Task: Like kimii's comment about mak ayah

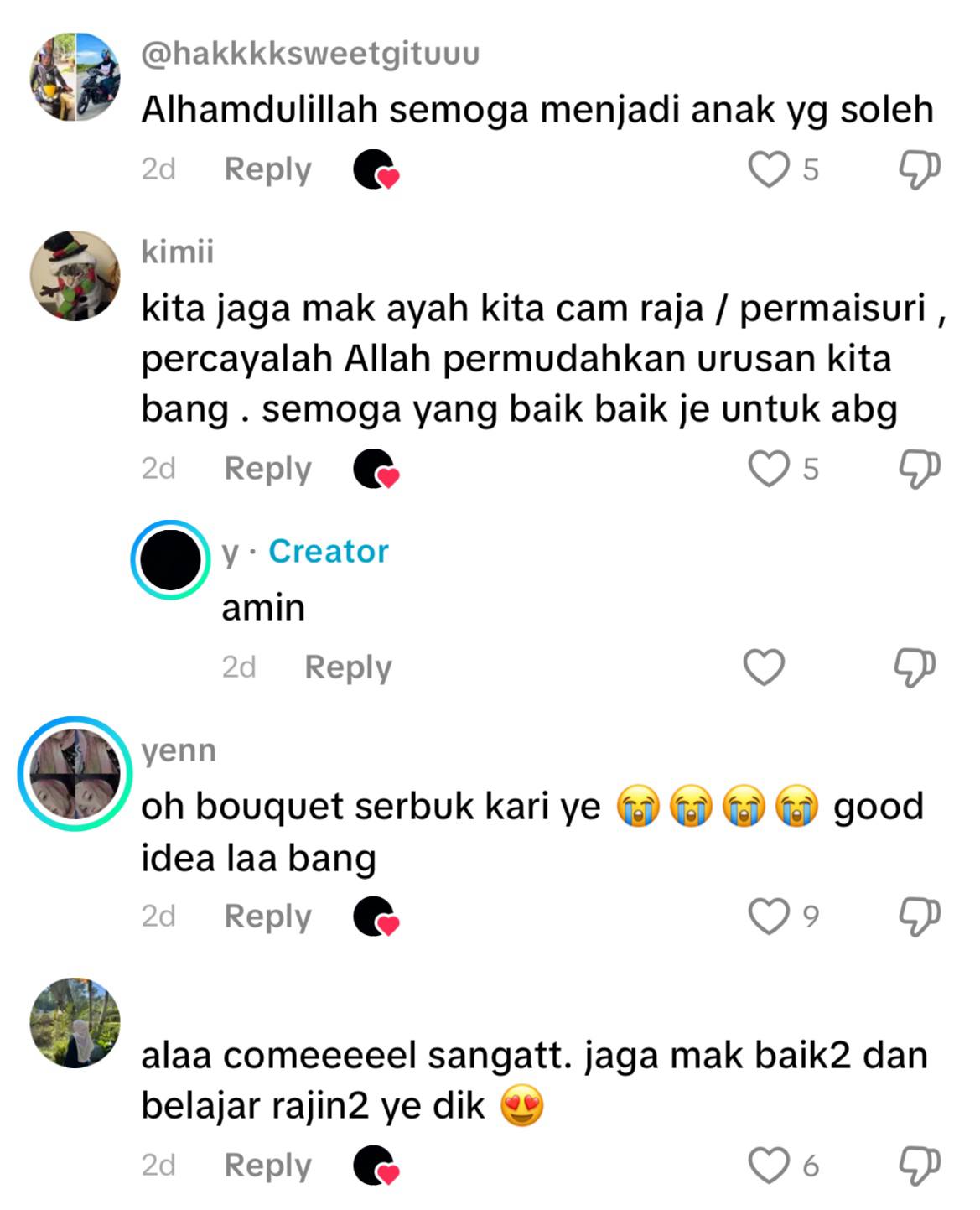Action: pos(768,469)
